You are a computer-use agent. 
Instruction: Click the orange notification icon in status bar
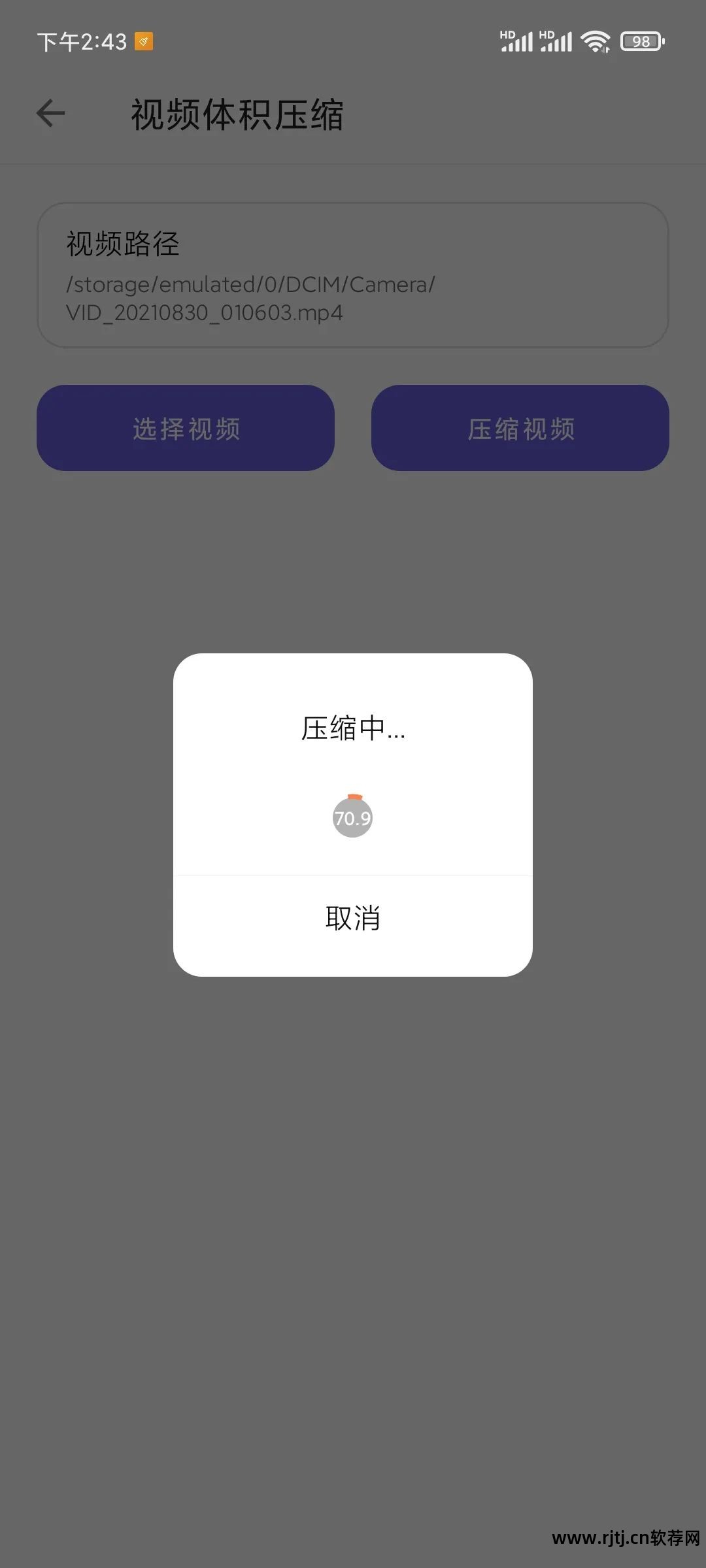tap(143, 41)
